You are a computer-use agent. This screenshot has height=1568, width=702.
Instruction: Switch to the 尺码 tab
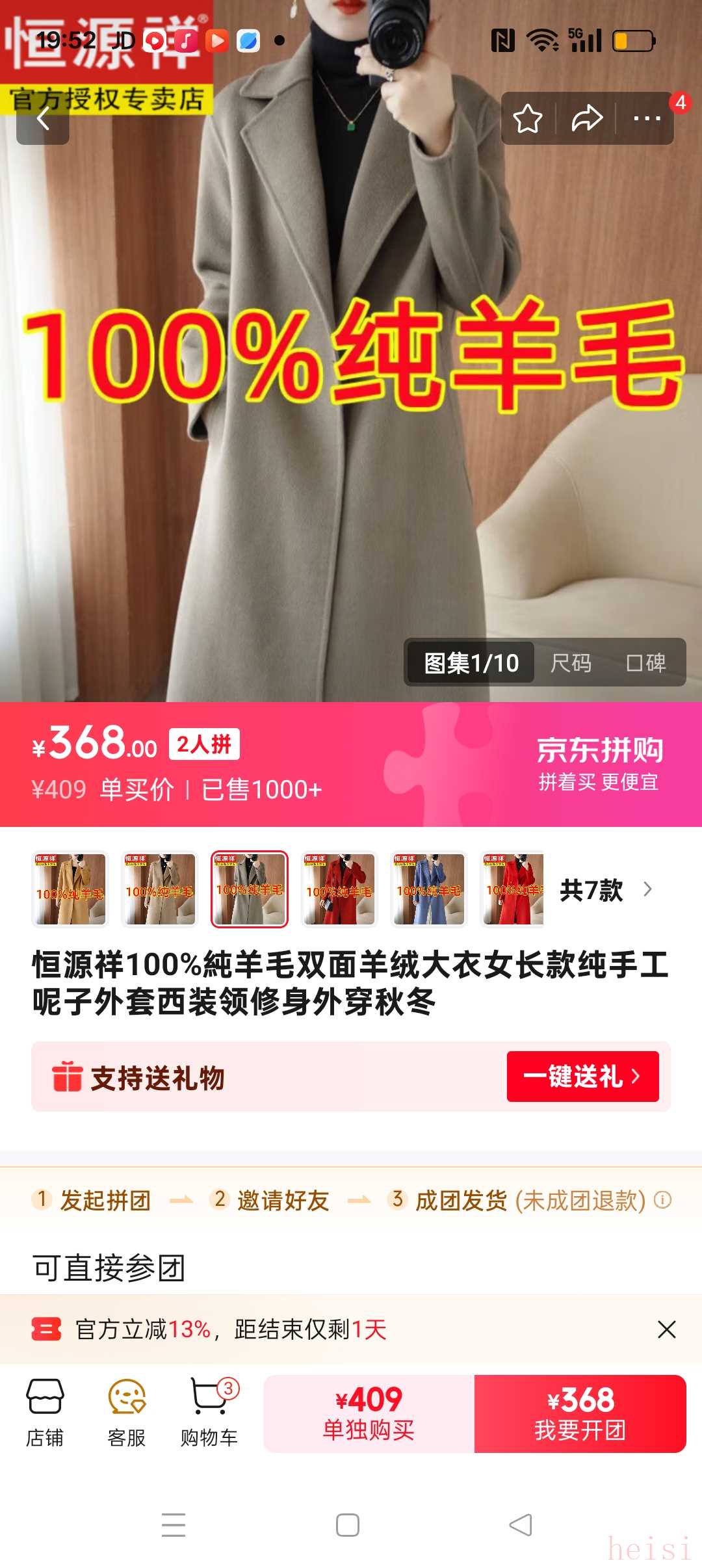point(571,663)
